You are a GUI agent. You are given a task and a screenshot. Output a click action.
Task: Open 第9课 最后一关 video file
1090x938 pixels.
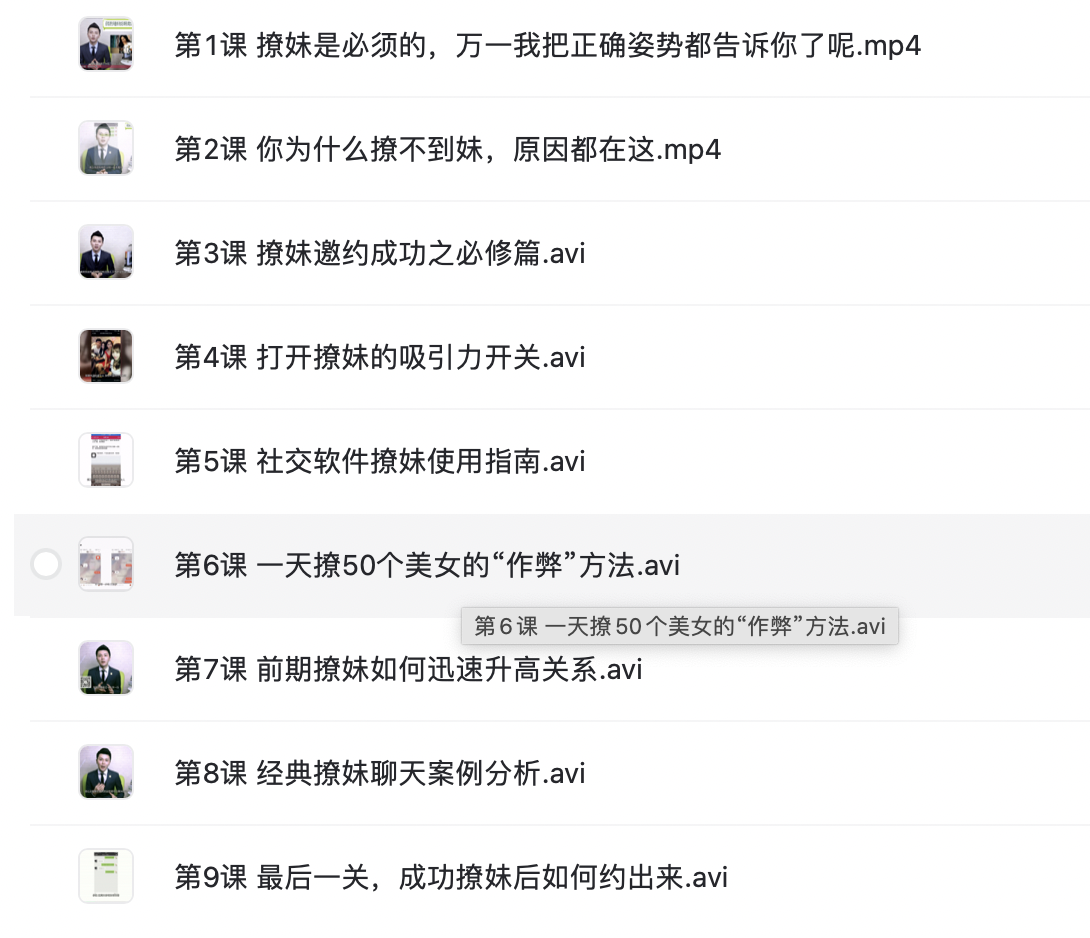point(450,878)
